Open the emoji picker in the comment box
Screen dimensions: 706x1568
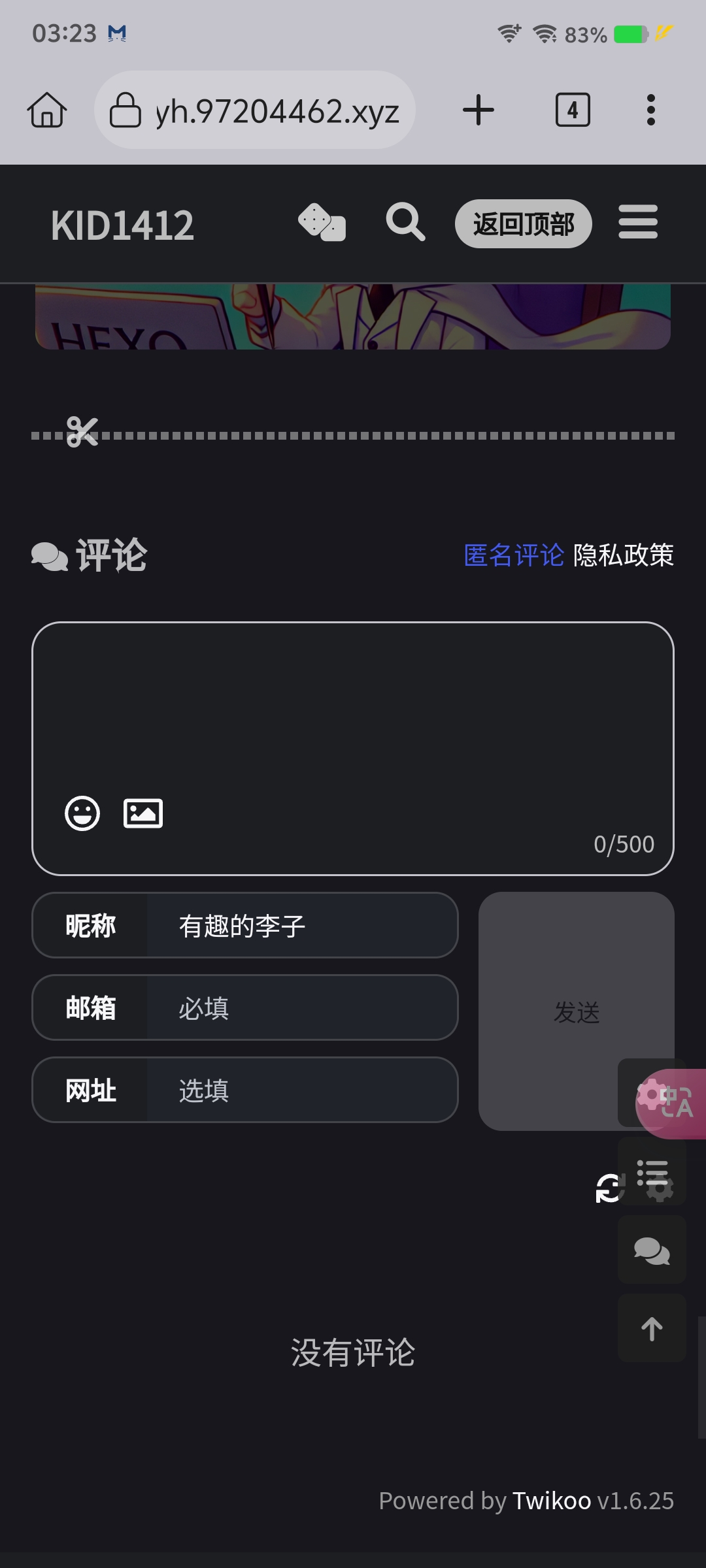point(82,813)
